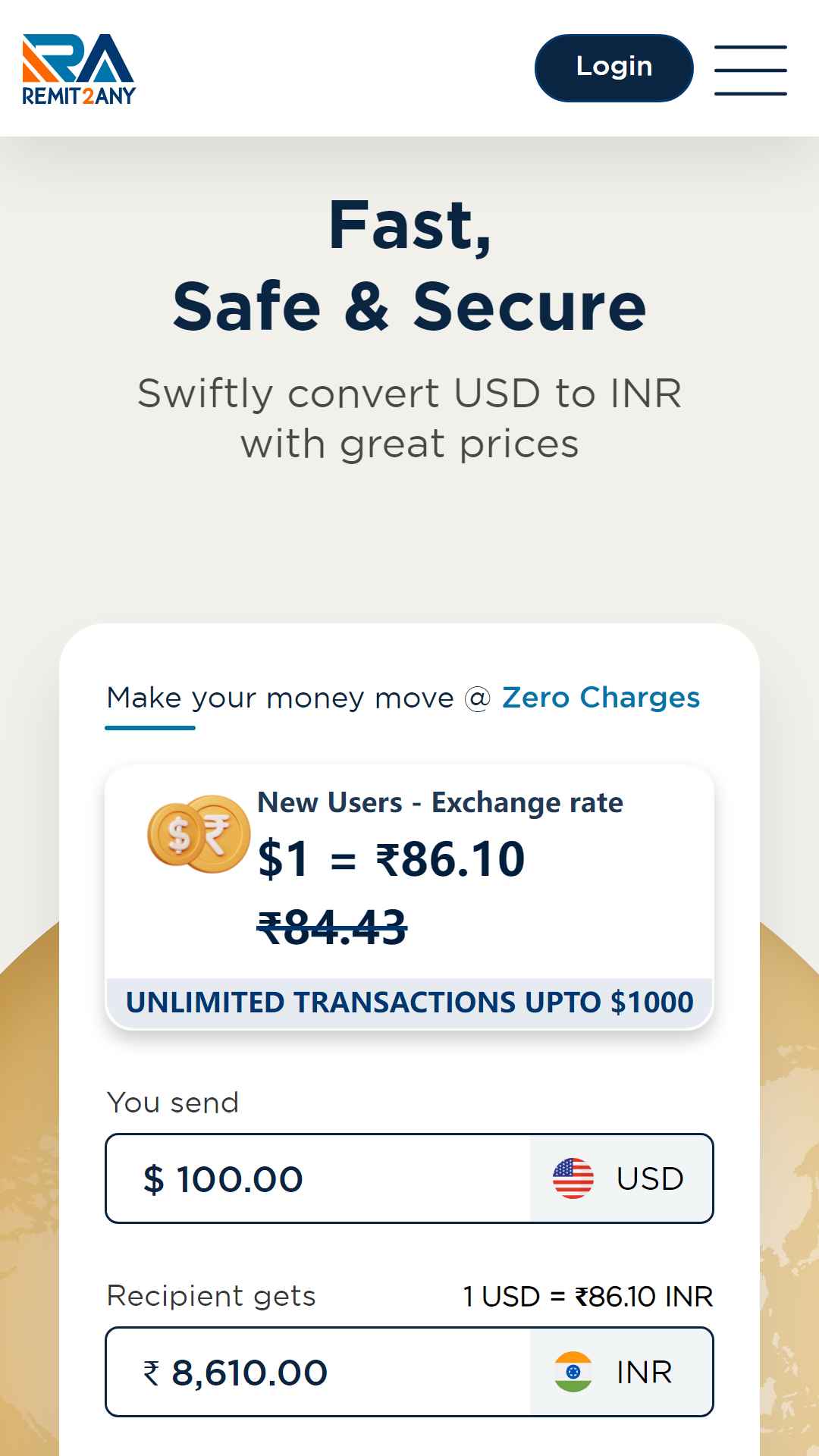Edit the You send amount field
Screen dimensions: 819x1456
[318, 1178]
